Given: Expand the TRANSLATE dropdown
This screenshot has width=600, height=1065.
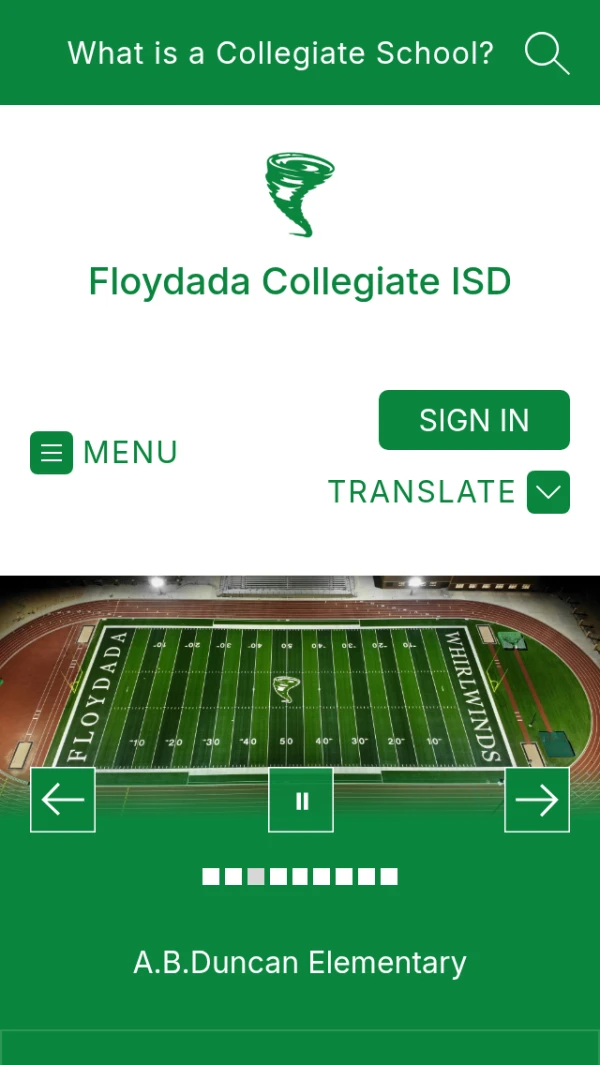Looking at the screenshot, I should (x=548, y=492).
